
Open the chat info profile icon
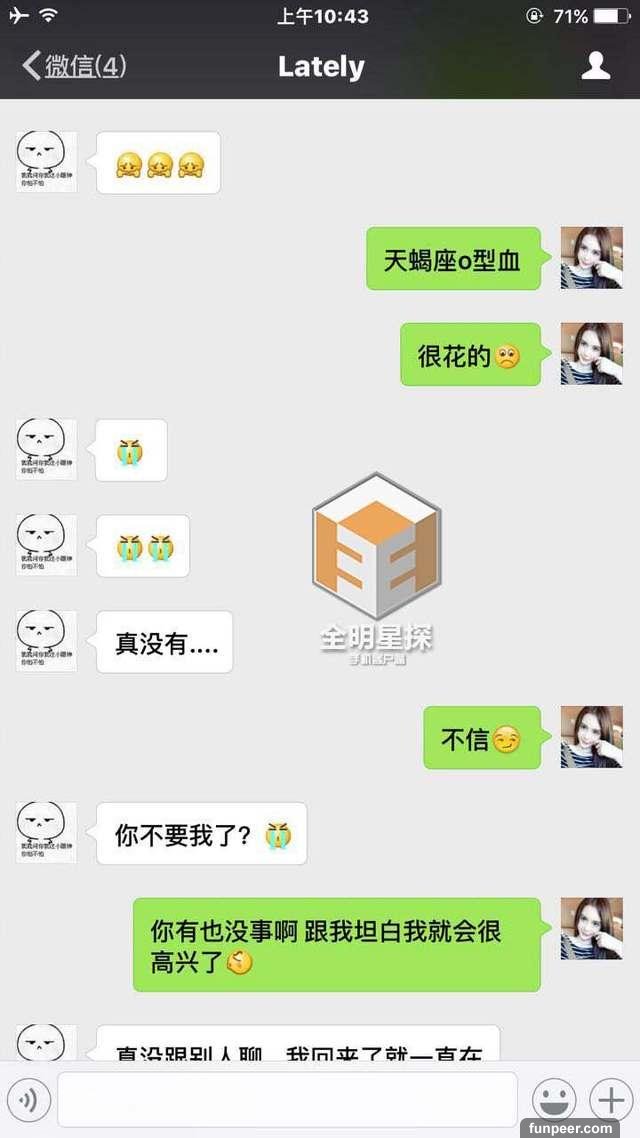596,66
